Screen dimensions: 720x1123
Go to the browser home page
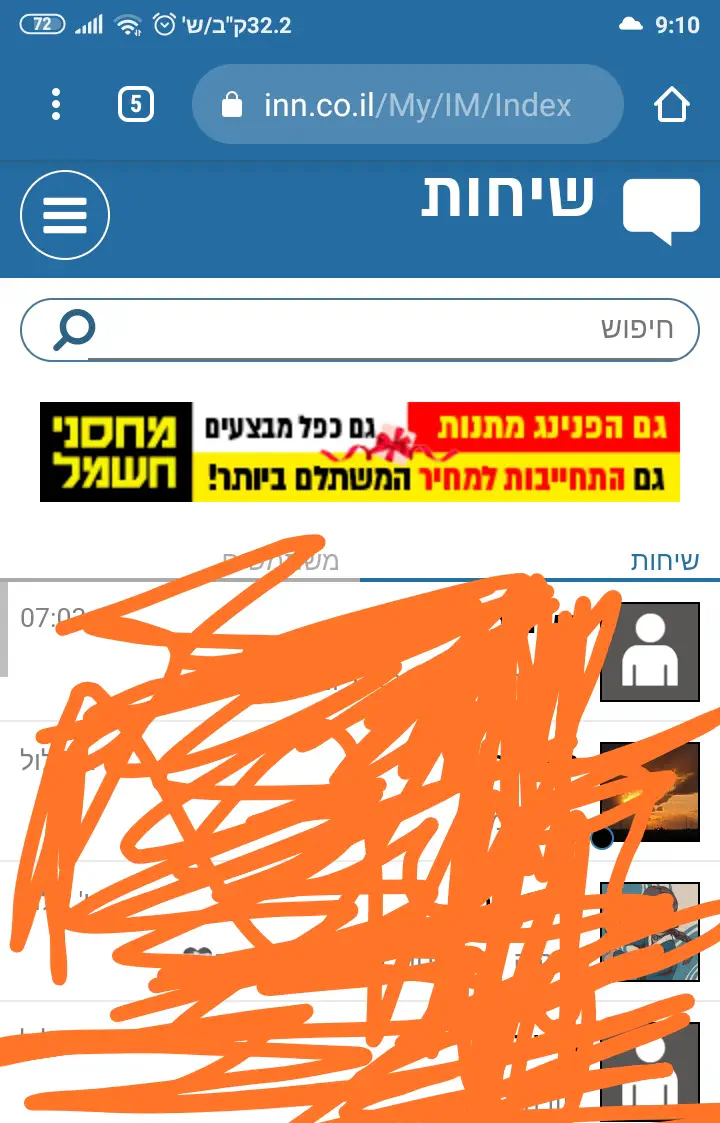pyautogui.click(x=672, y=104)
